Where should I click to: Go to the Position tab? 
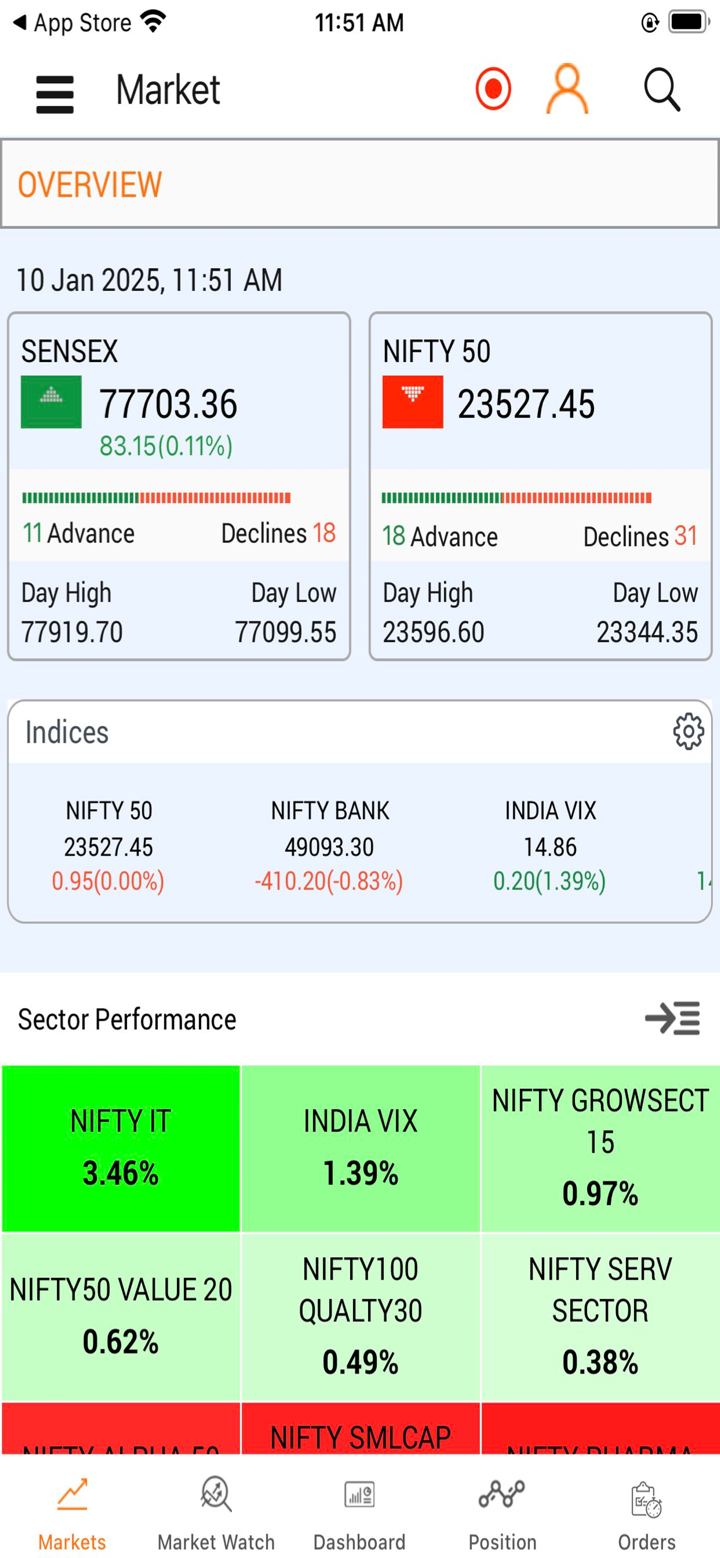[502, 1512]
